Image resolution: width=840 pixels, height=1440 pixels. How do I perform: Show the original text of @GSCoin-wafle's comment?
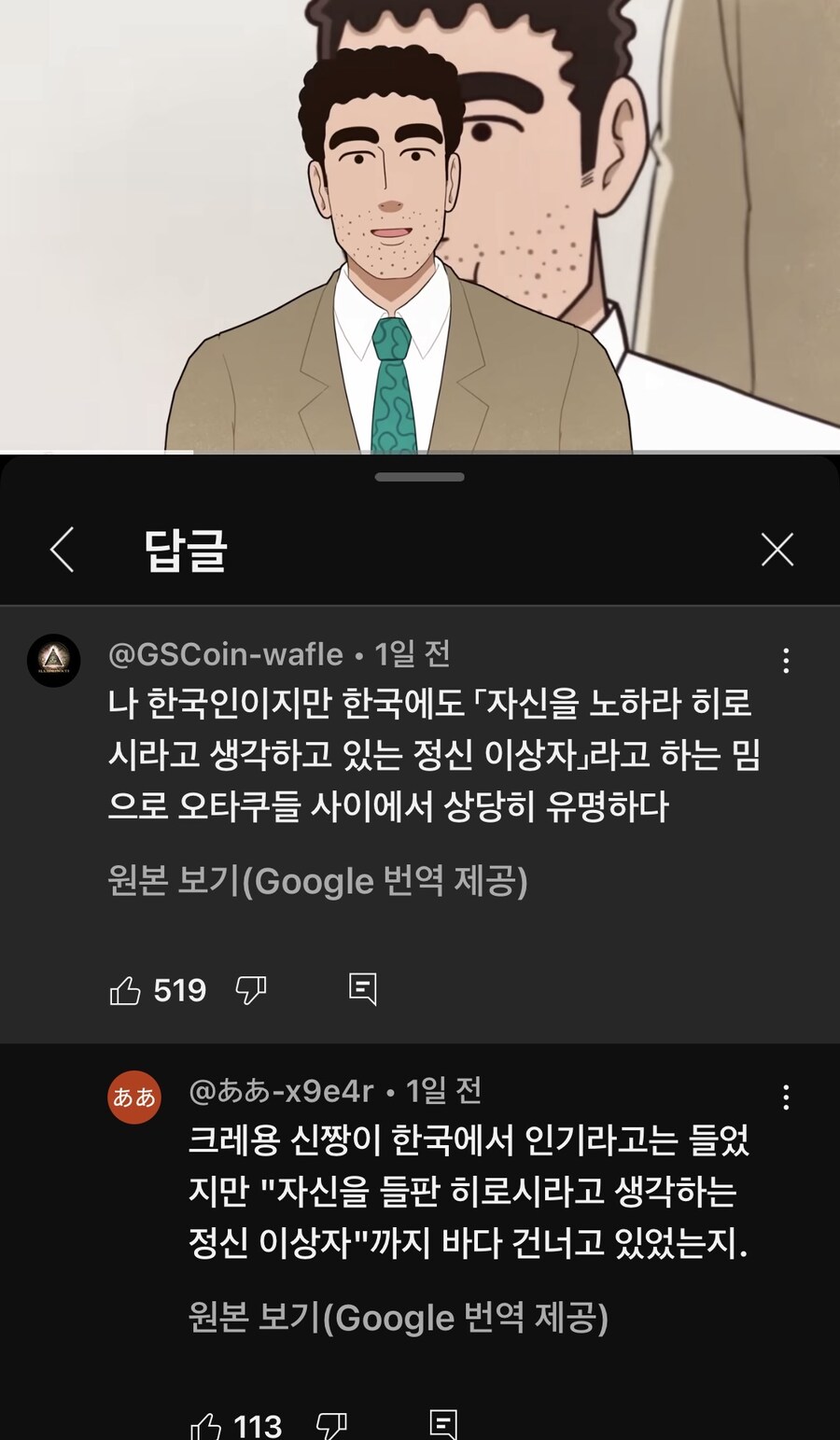click(x=317, y=880)
